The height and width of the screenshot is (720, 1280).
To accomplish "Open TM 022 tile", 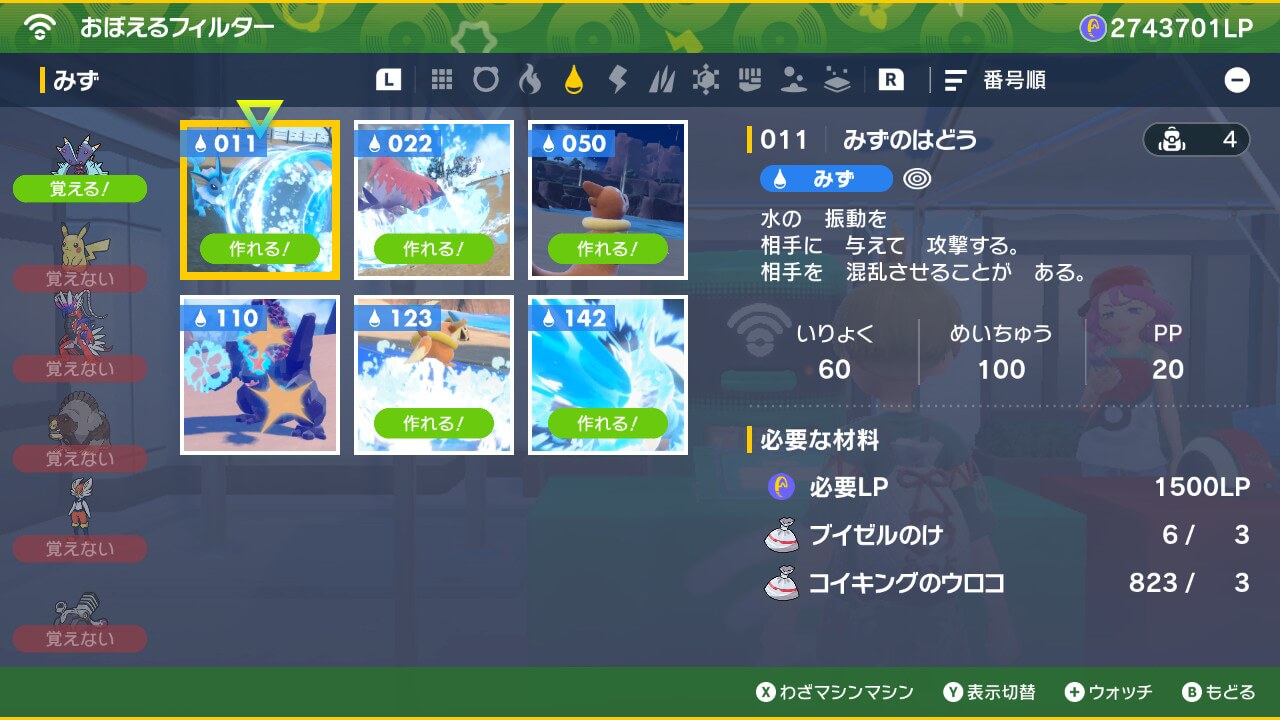I will (x=434, y=200).
